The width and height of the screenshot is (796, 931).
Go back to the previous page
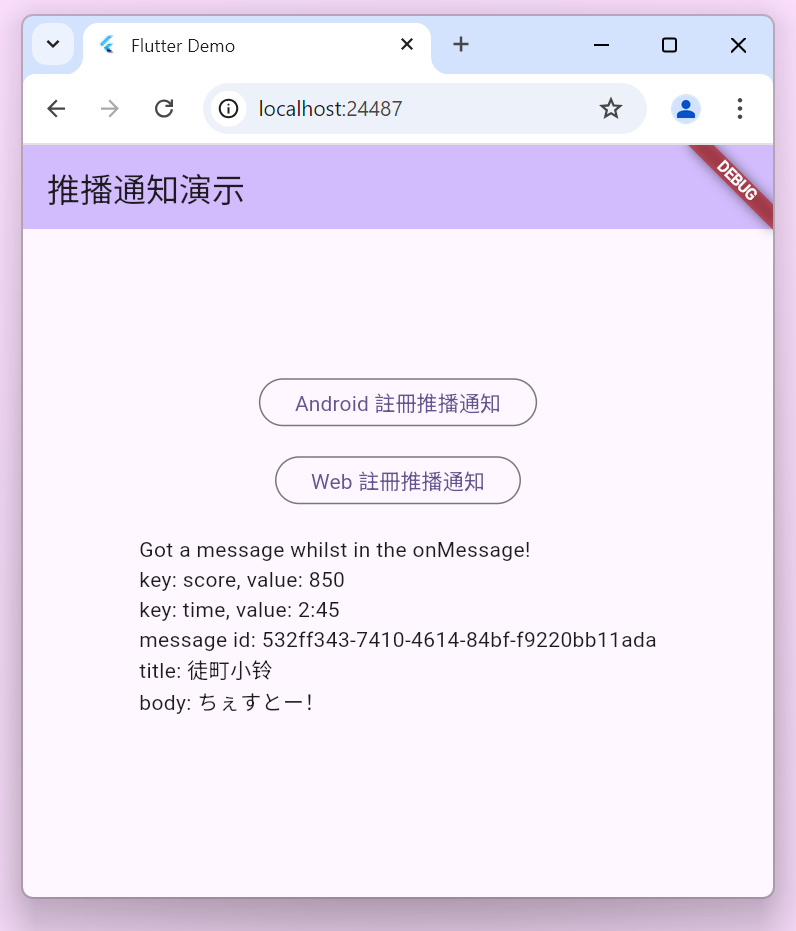(x=56, y=109)
